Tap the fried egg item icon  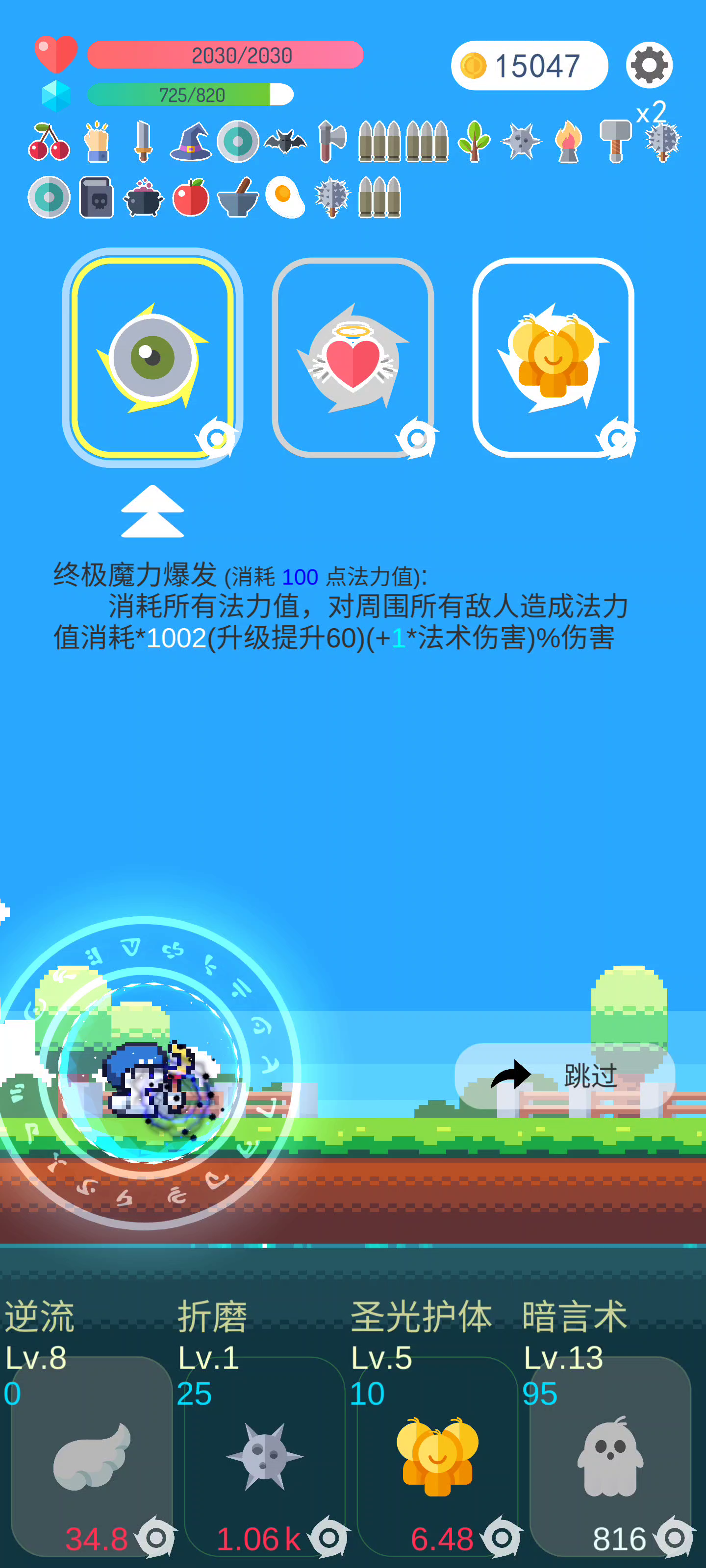coord(284,197)
